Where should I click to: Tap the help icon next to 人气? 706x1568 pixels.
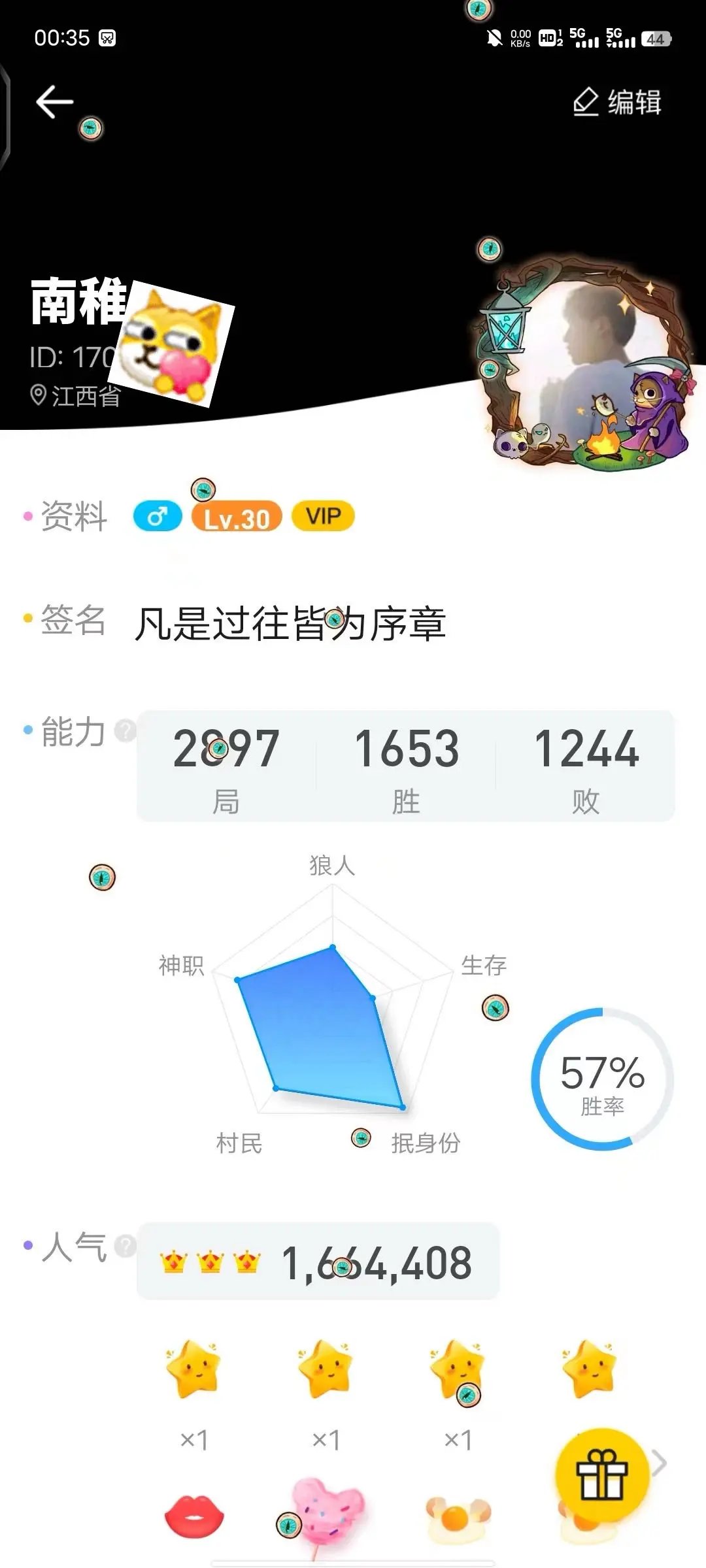pos(125,1246)
